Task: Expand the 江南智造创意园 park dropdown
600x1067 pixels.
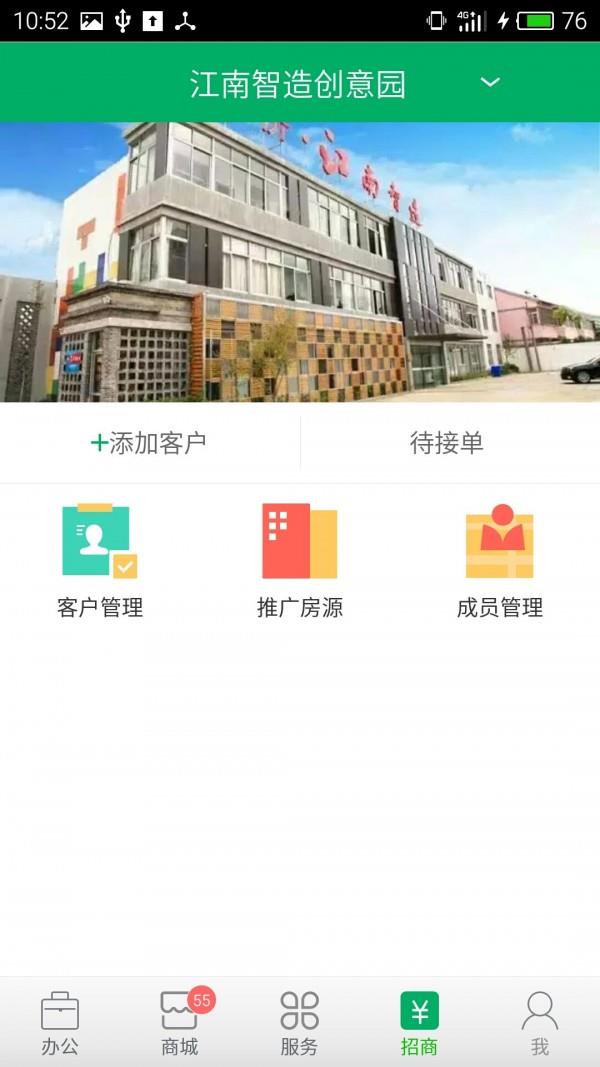Action: [489, 82]
